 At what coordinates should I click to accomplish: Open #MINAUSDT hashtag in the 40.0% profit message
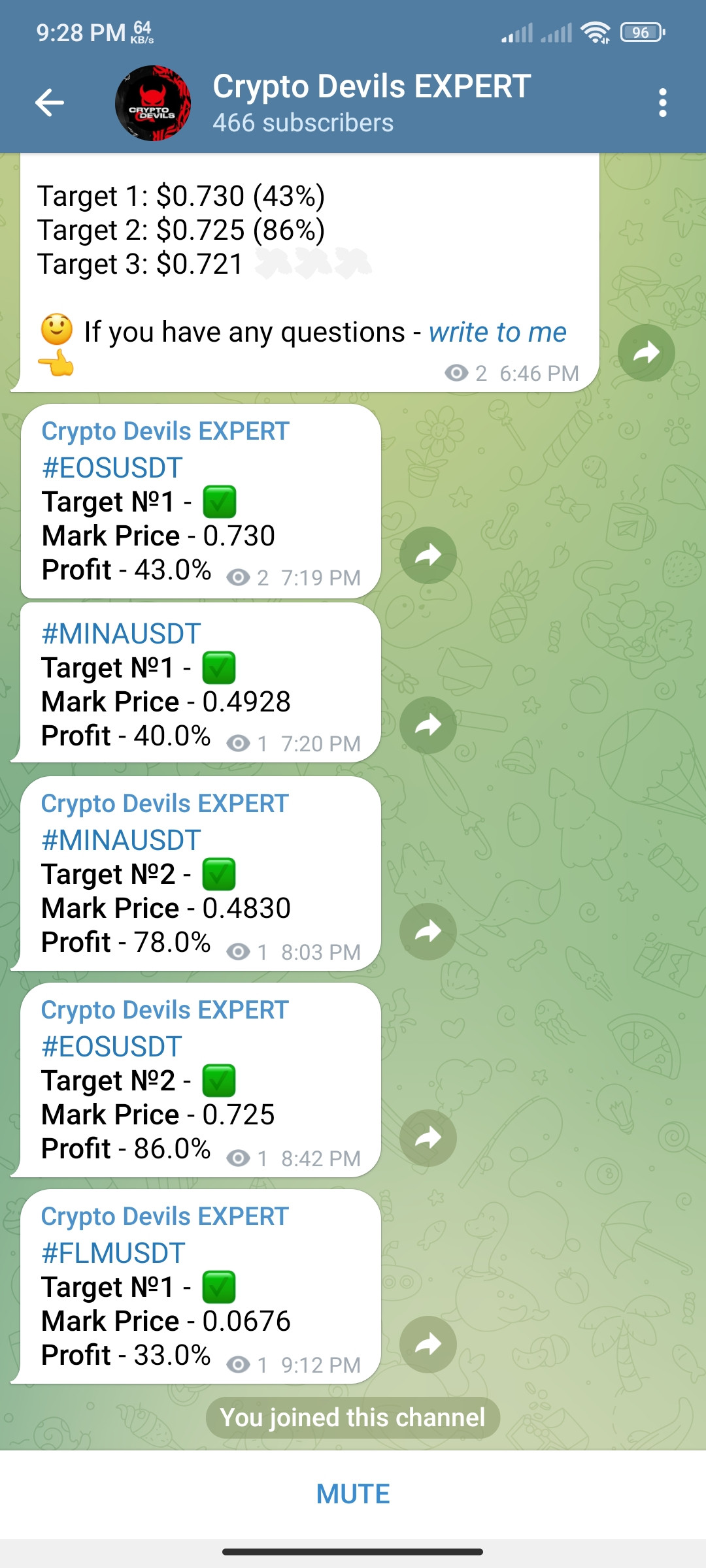pos(120,634)
